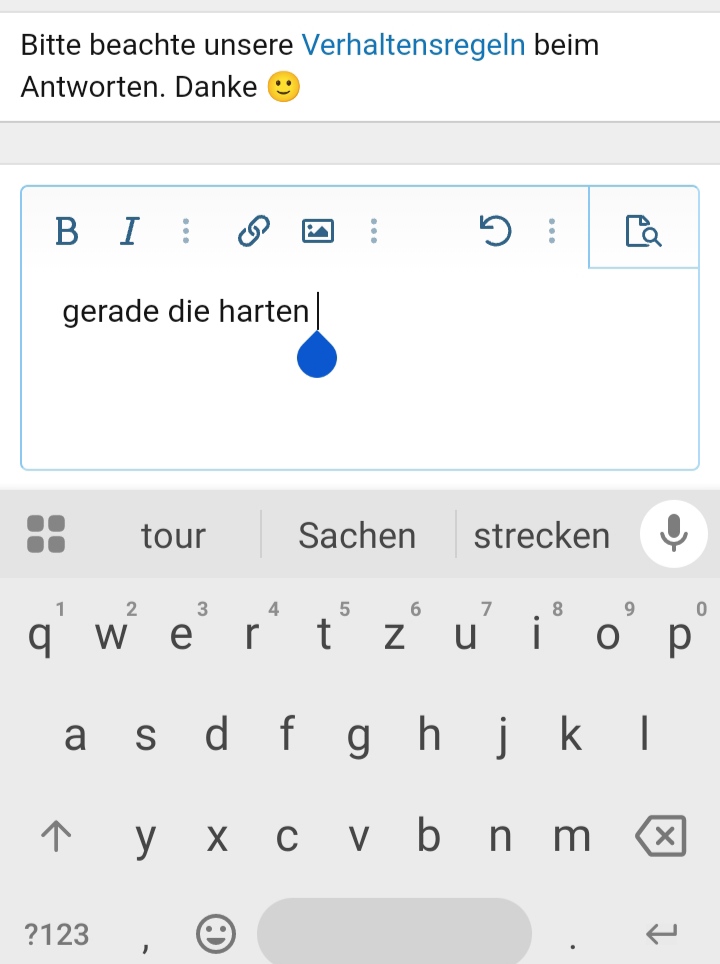
Task: Open the Verhaltensregeln link
Action: (x=413, y=45)
